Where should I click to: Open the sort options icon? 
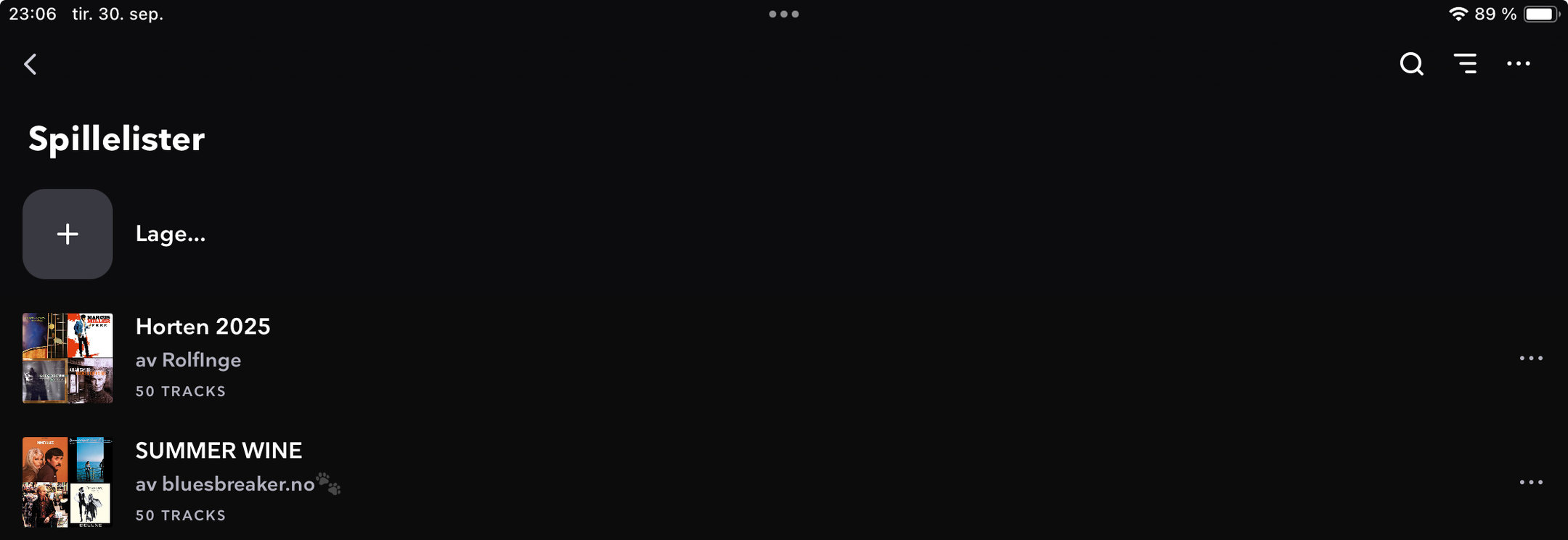tap(1465, 64)
